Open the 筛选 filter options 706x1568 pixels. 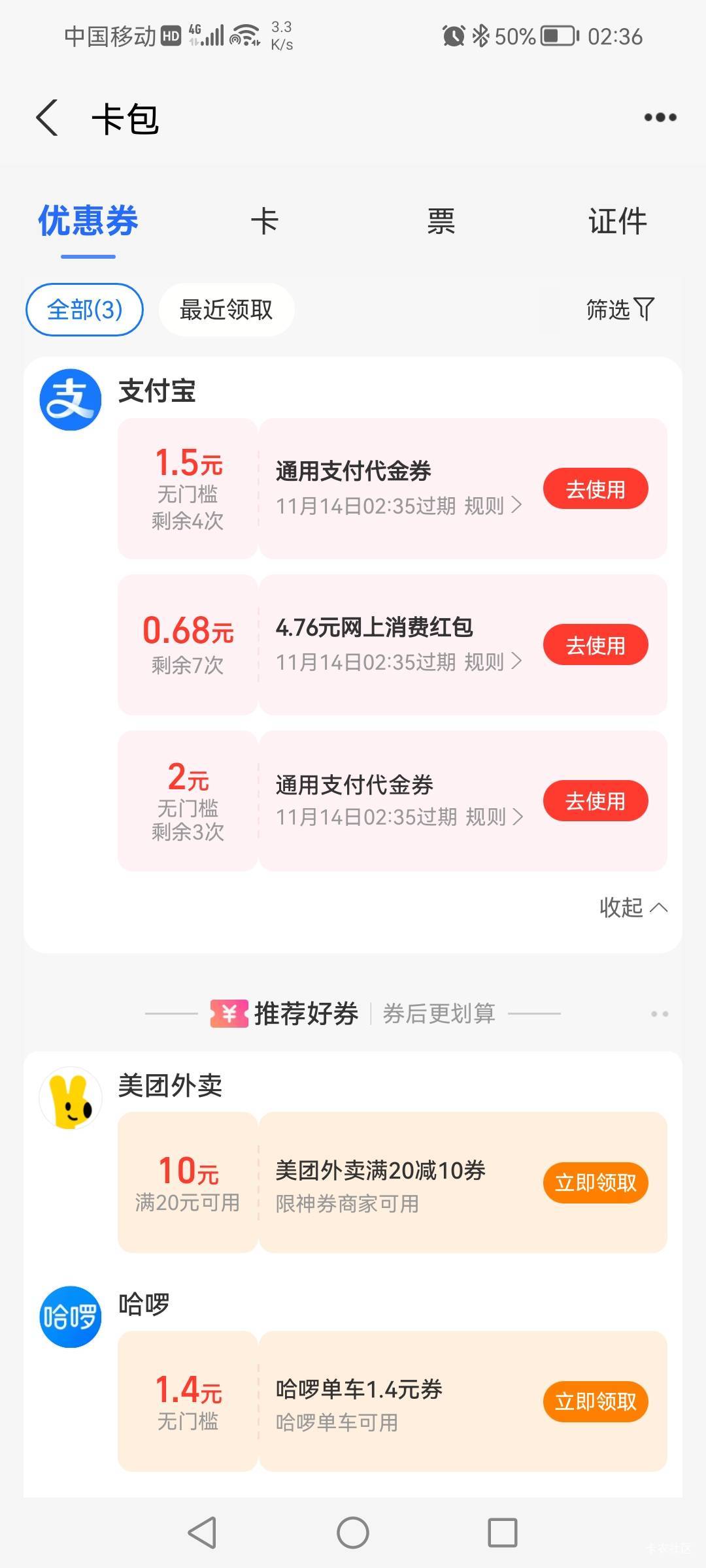[x=620, y=310]
